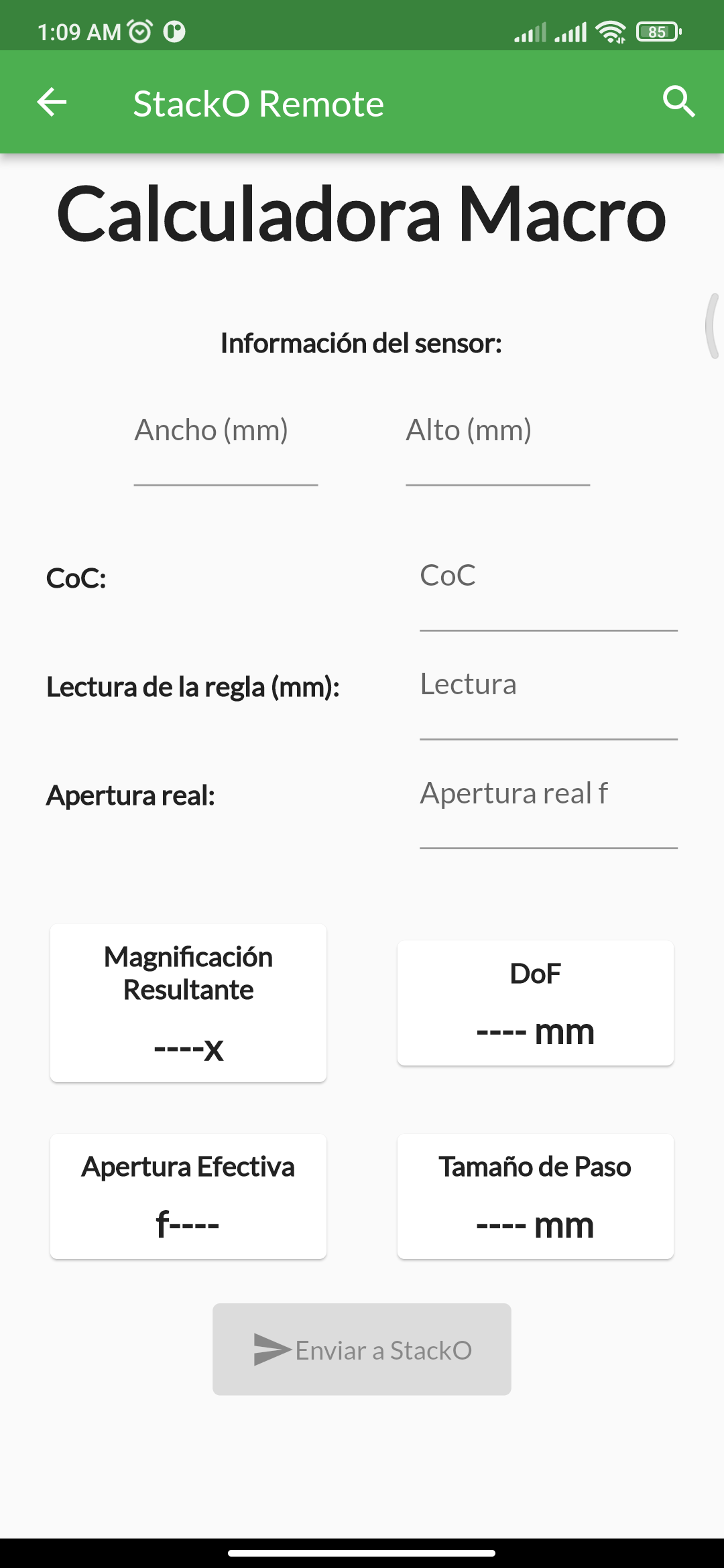This screenshot has height=1568, width=724.
Task: Tap the Apertura Efectiva card
Action: coord(188,1196)
